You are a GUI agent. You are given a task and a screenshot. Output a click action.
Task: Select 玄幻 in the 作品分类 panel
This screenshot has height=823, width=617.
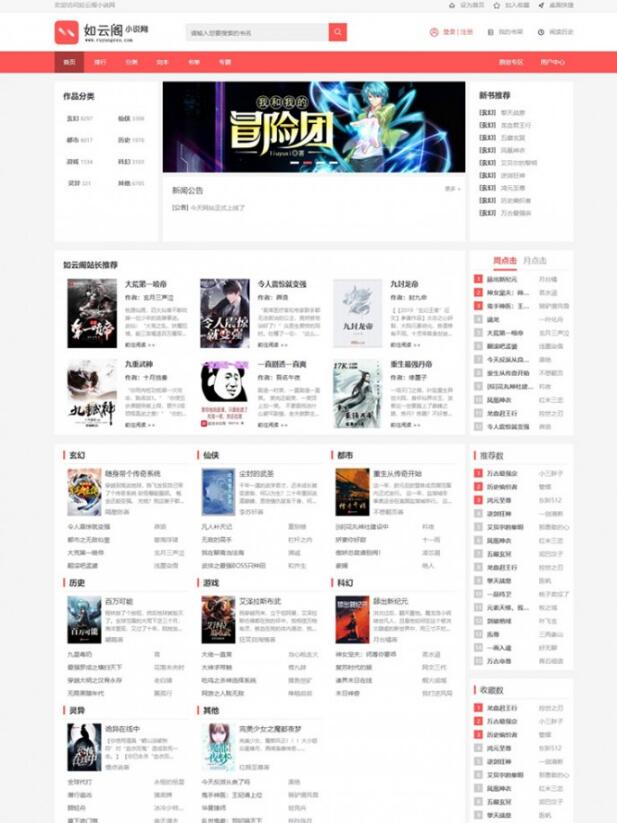73,118
